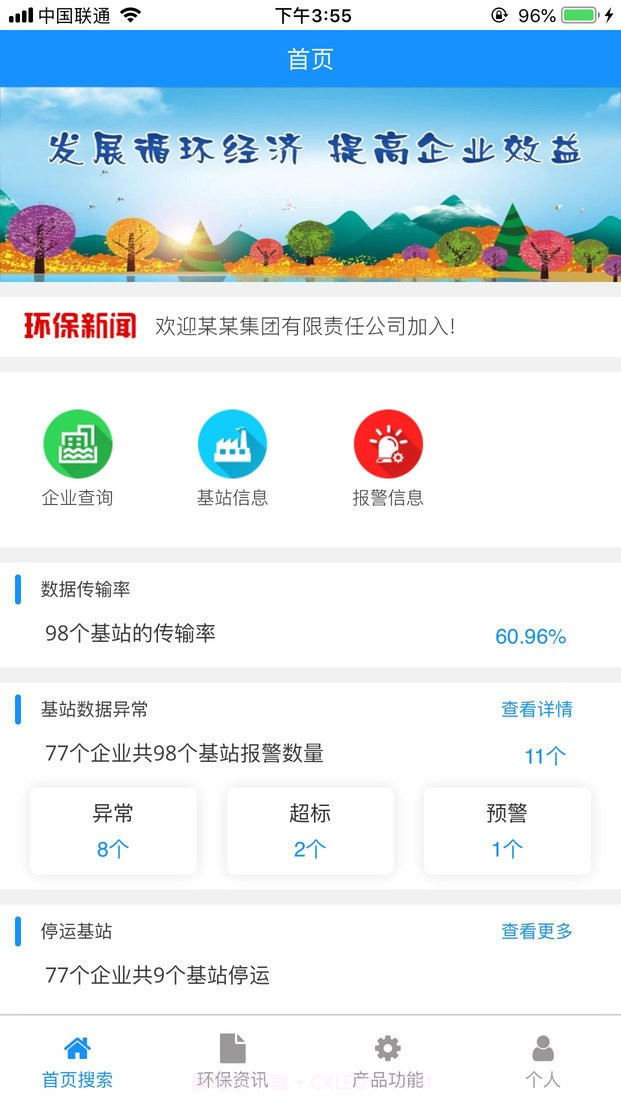Viewport: 621px width, 1104px height.
Task: Switch to the 首页搜索 tab
Action: 77,1062
